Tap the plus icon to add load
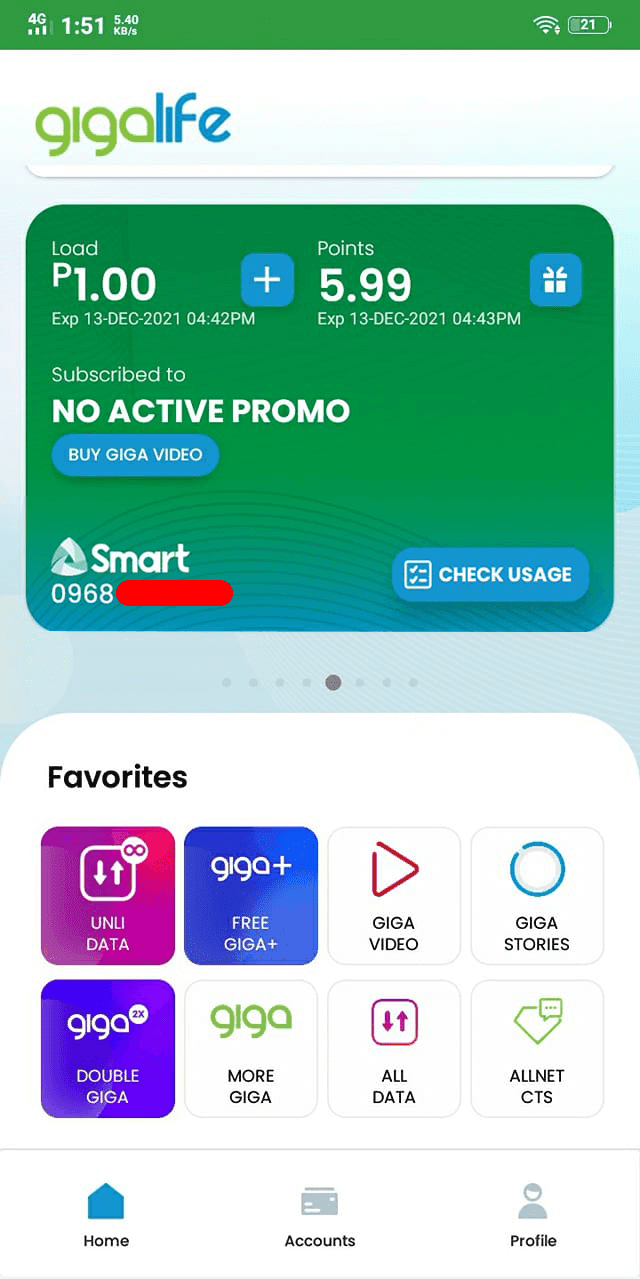This screenshot has height=1279, width=640. [x=267, y=280]
